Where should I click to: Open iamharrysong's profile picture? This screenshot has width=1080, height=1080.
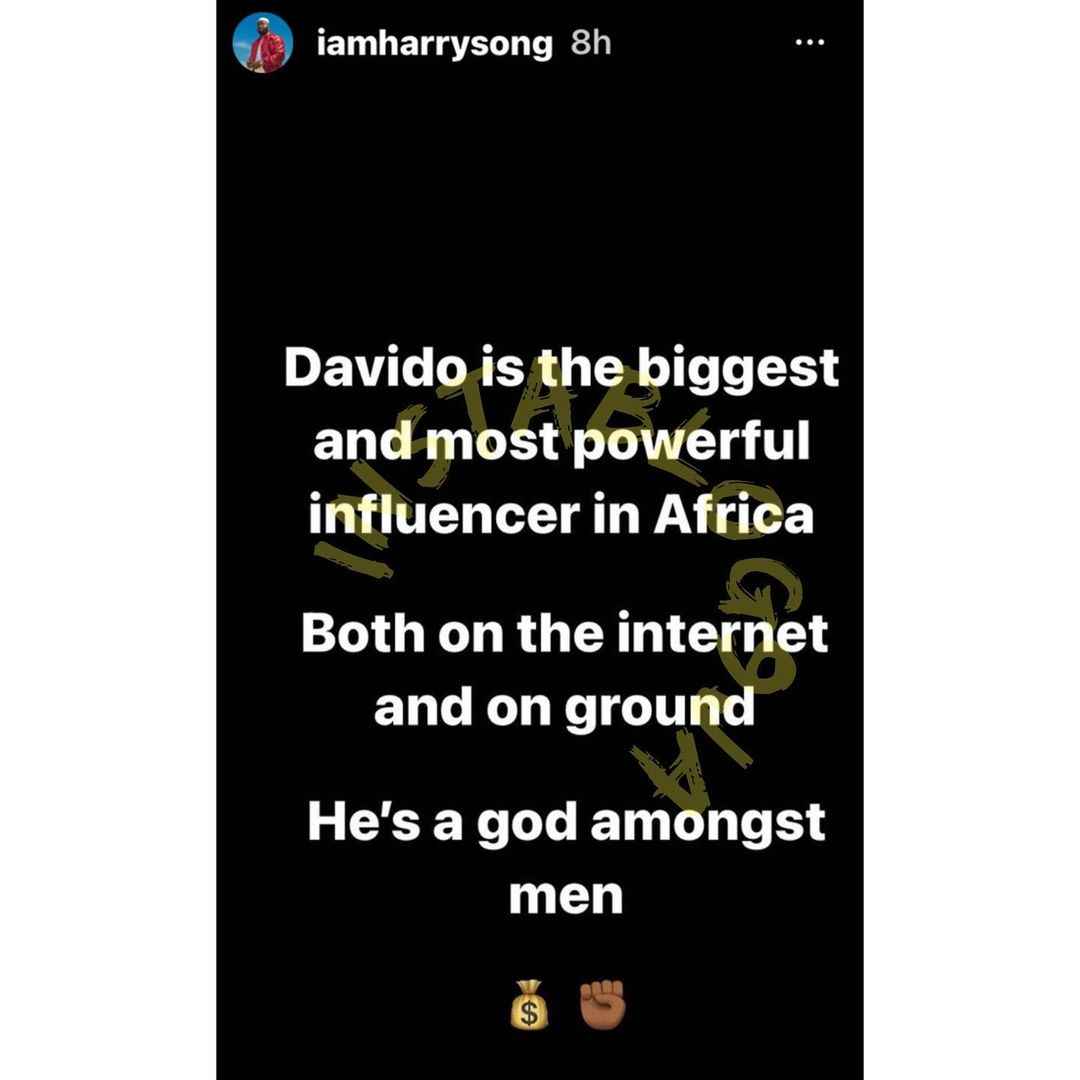pos(260,45)
